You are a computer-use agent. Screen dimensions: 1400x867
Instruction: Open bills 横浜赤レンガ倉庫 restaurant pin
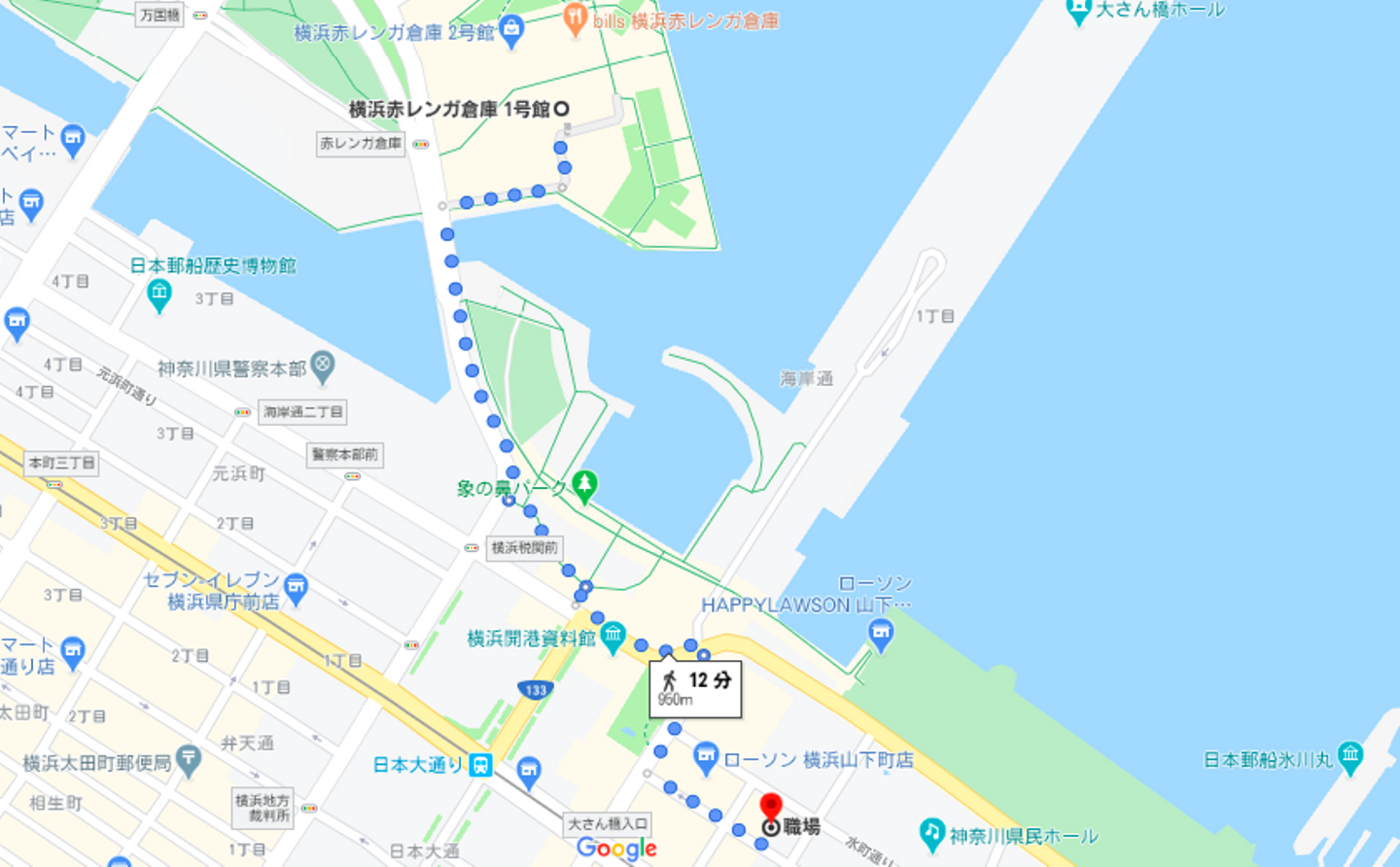point(576,17)
